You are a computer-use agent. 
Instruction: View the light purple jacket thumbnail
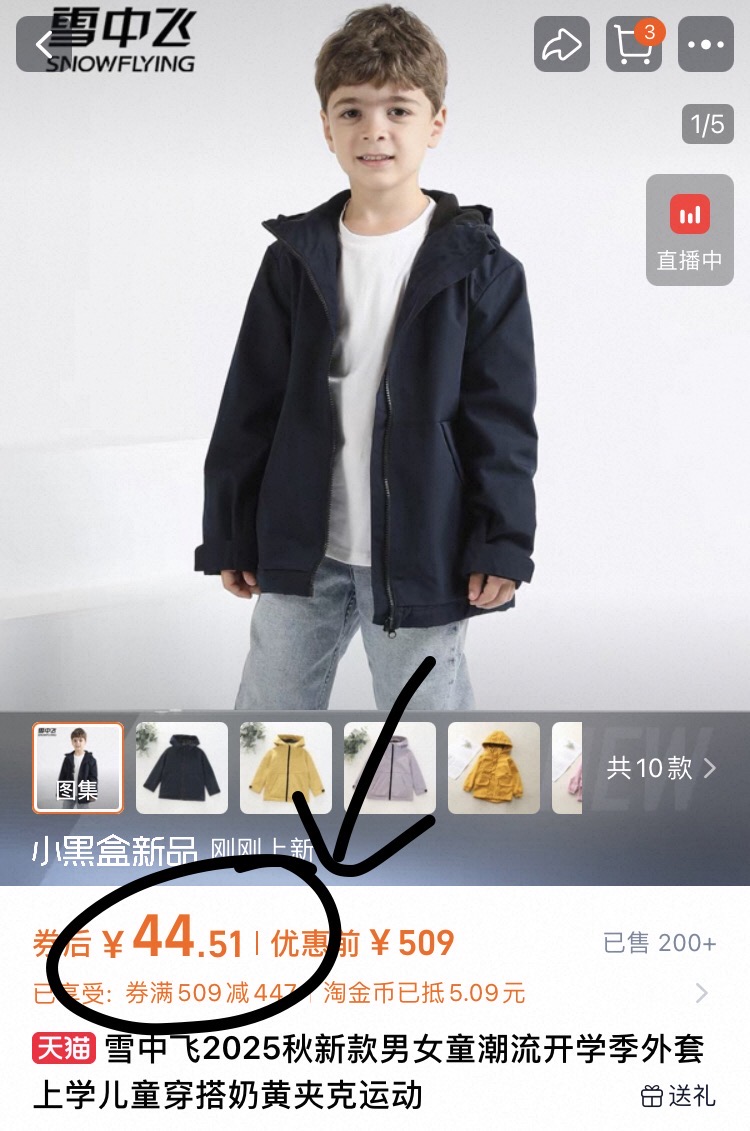coord(390,767)
